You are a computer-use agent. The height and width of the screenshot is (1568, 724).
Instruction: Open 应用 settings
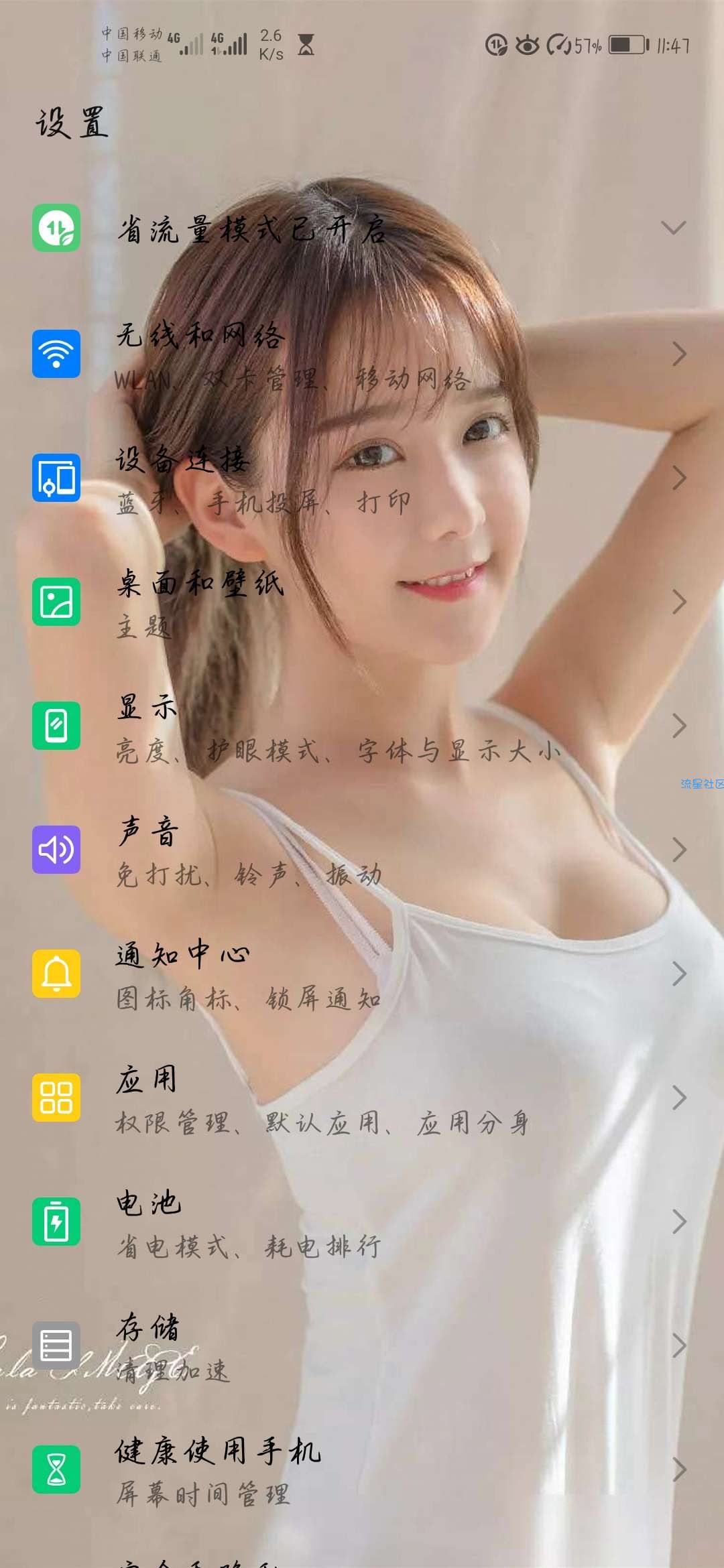(362, 1098)
